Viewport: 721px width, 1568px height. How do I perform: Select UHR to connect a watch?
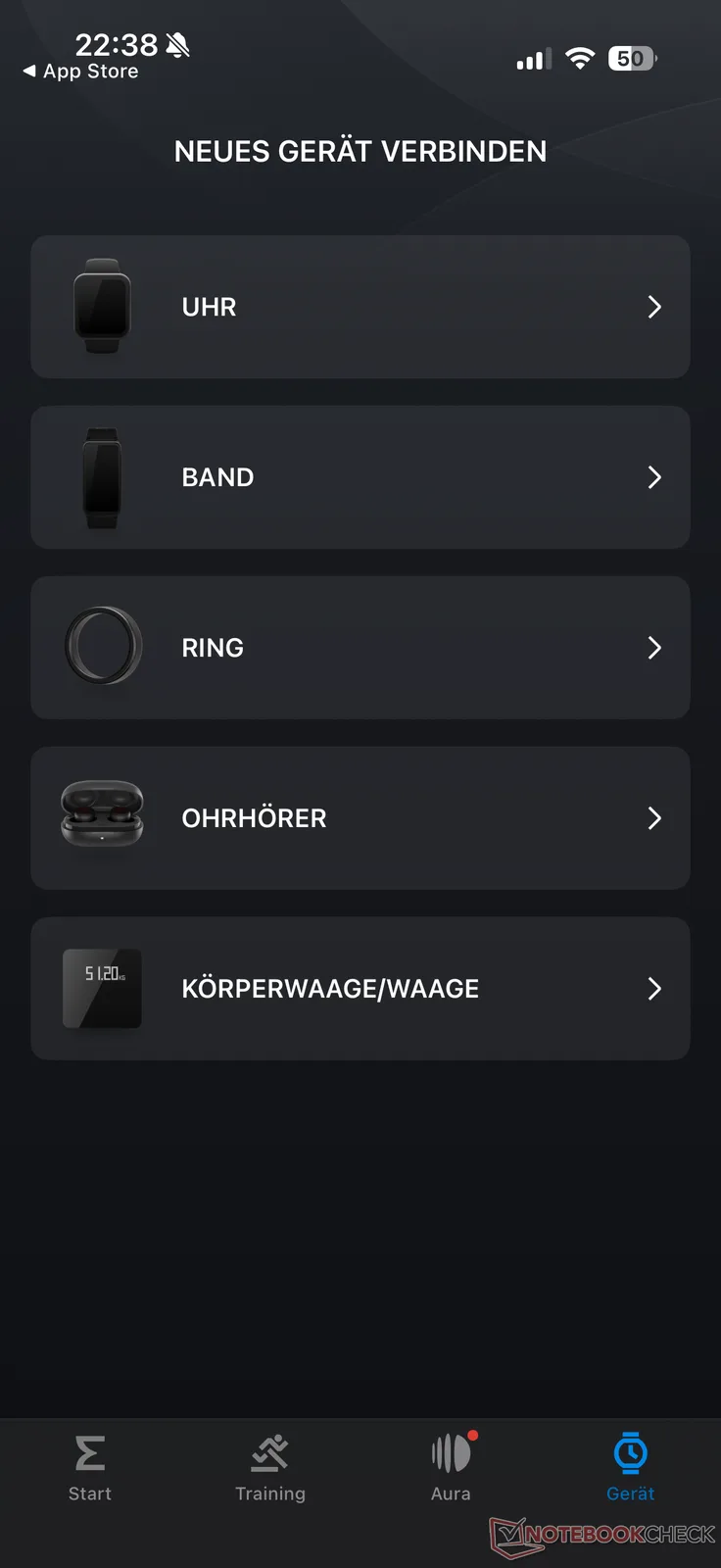click(x=360, y=307)
